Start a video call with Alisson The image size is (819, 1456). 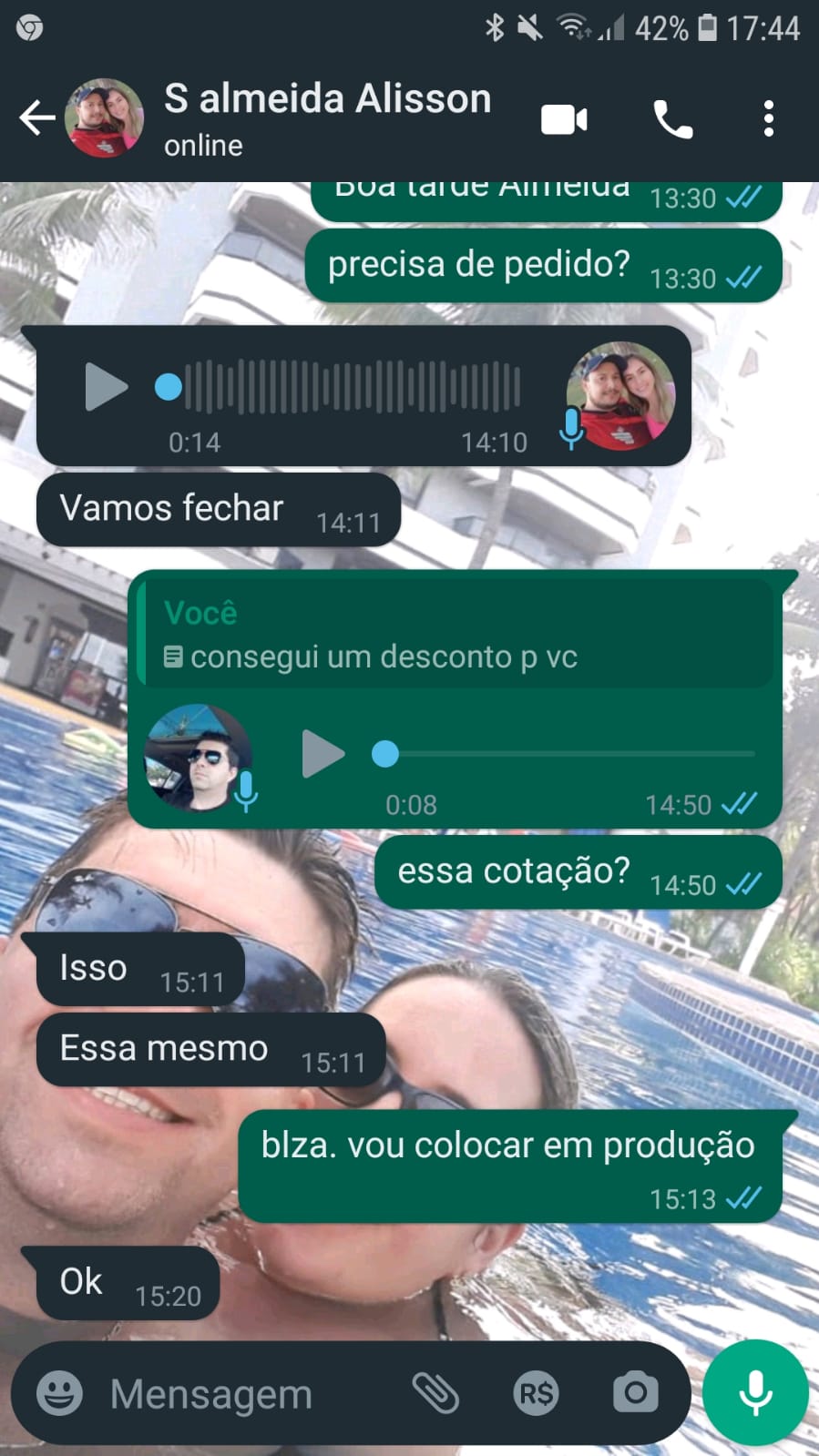(x=564, y=119)
